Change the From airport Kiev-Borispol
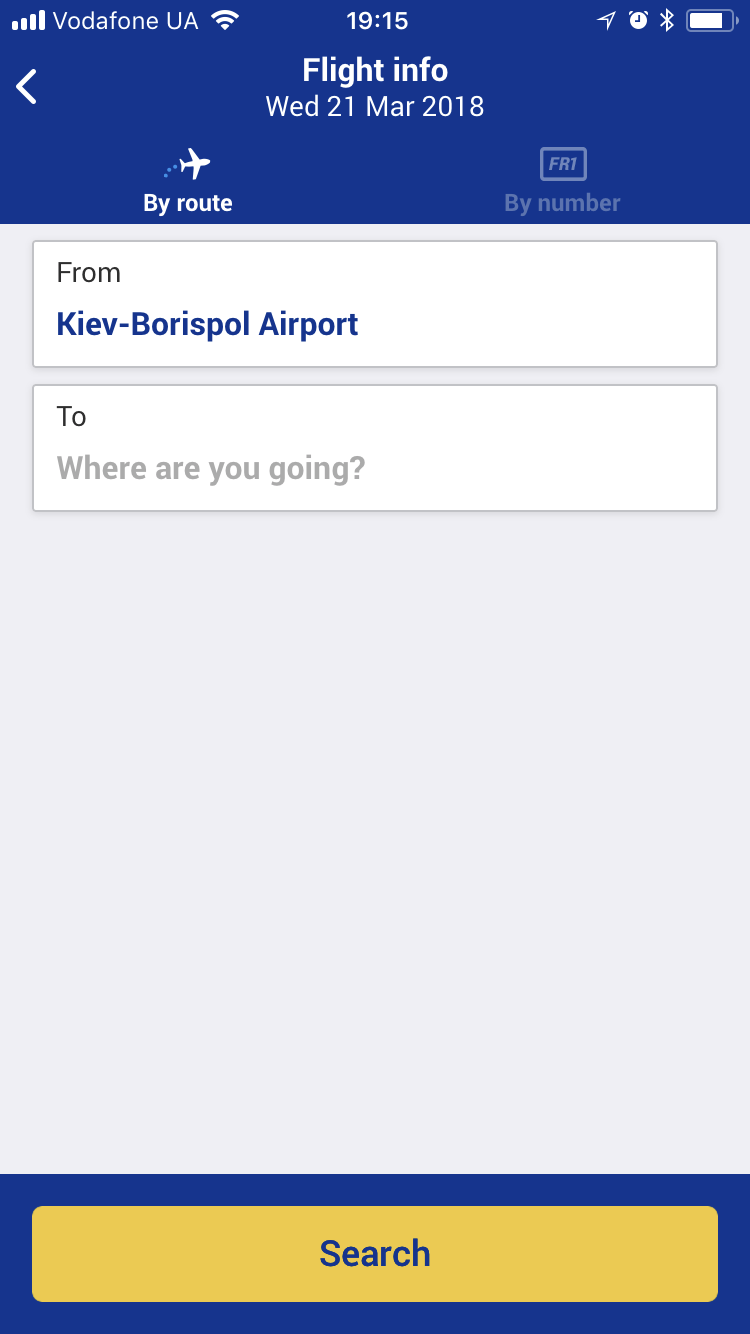The image size is (750, 1334). pyautogui.click(x=375, y=304)
